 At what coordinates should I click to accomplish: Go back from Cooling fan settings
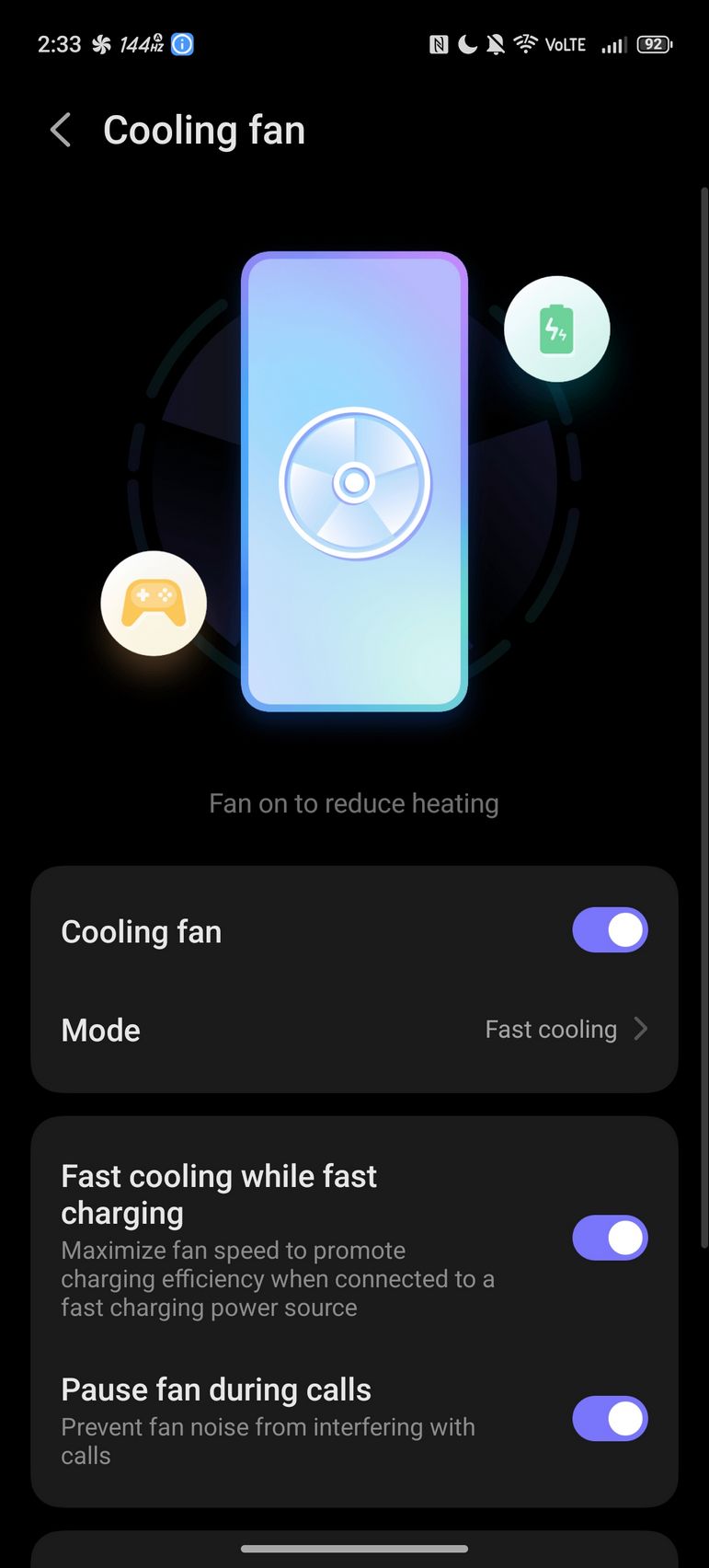[x=61, y=131]
